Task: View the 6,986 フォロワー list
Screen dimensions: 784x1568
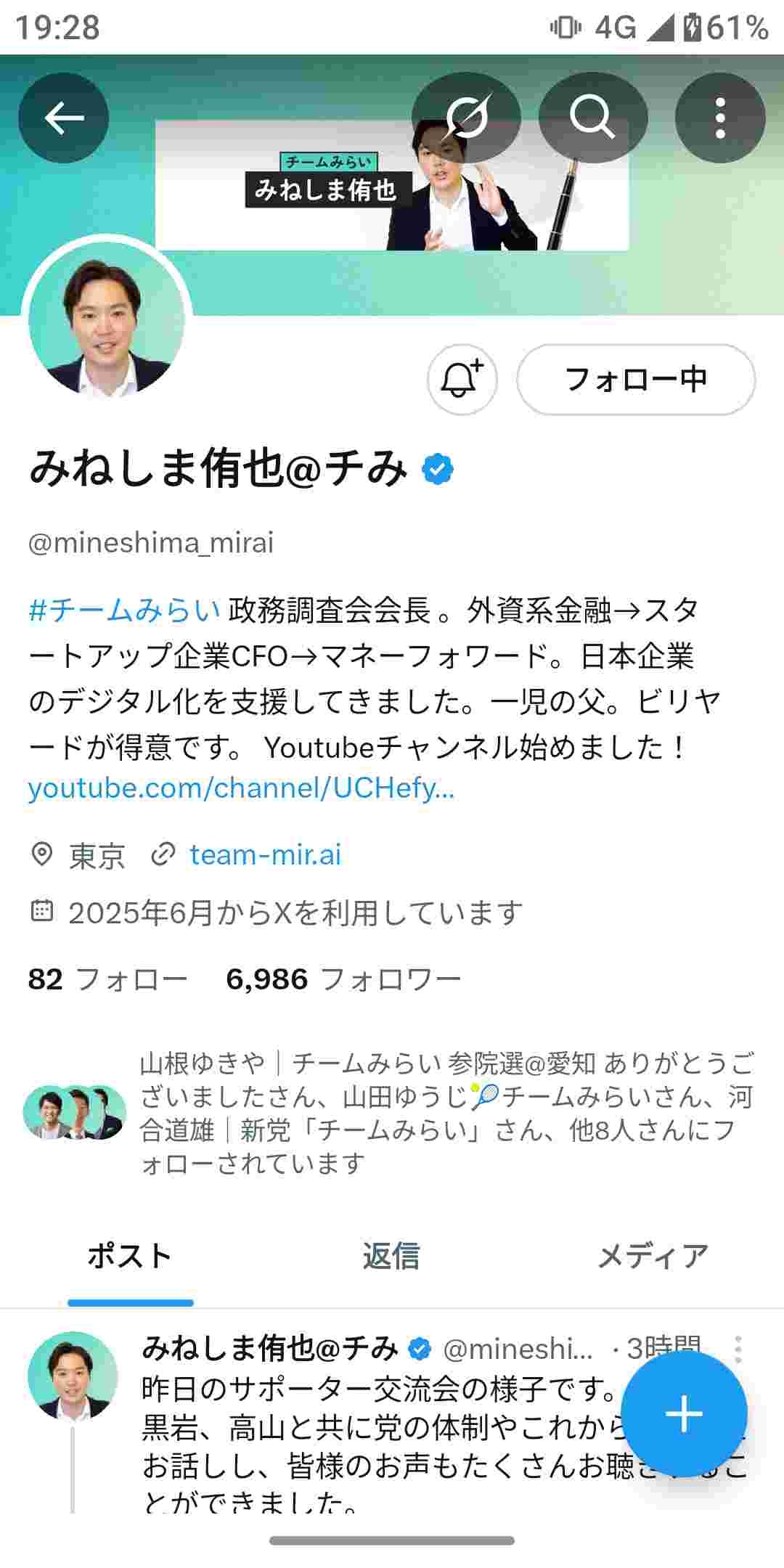Action: coord(343,979)
